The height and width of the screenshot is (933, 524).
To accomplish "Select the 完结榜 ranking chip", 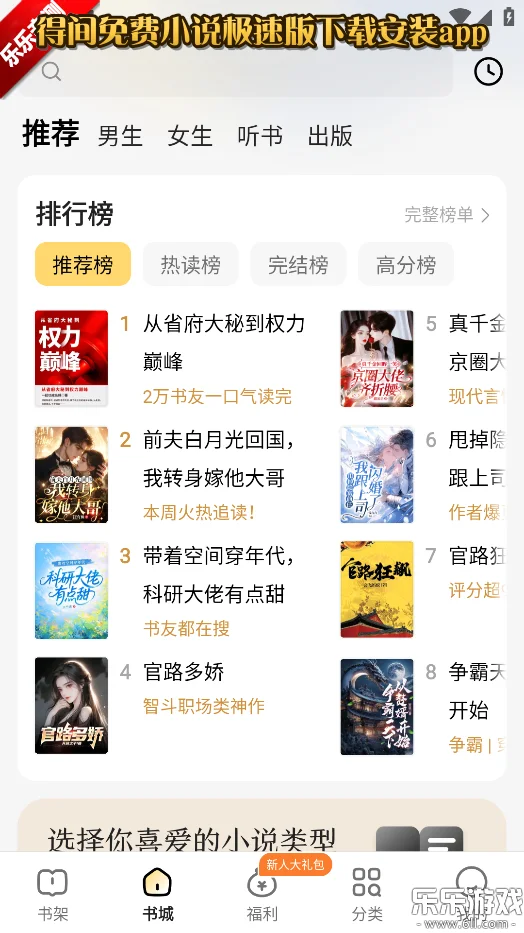I will (x=298, y=265).
